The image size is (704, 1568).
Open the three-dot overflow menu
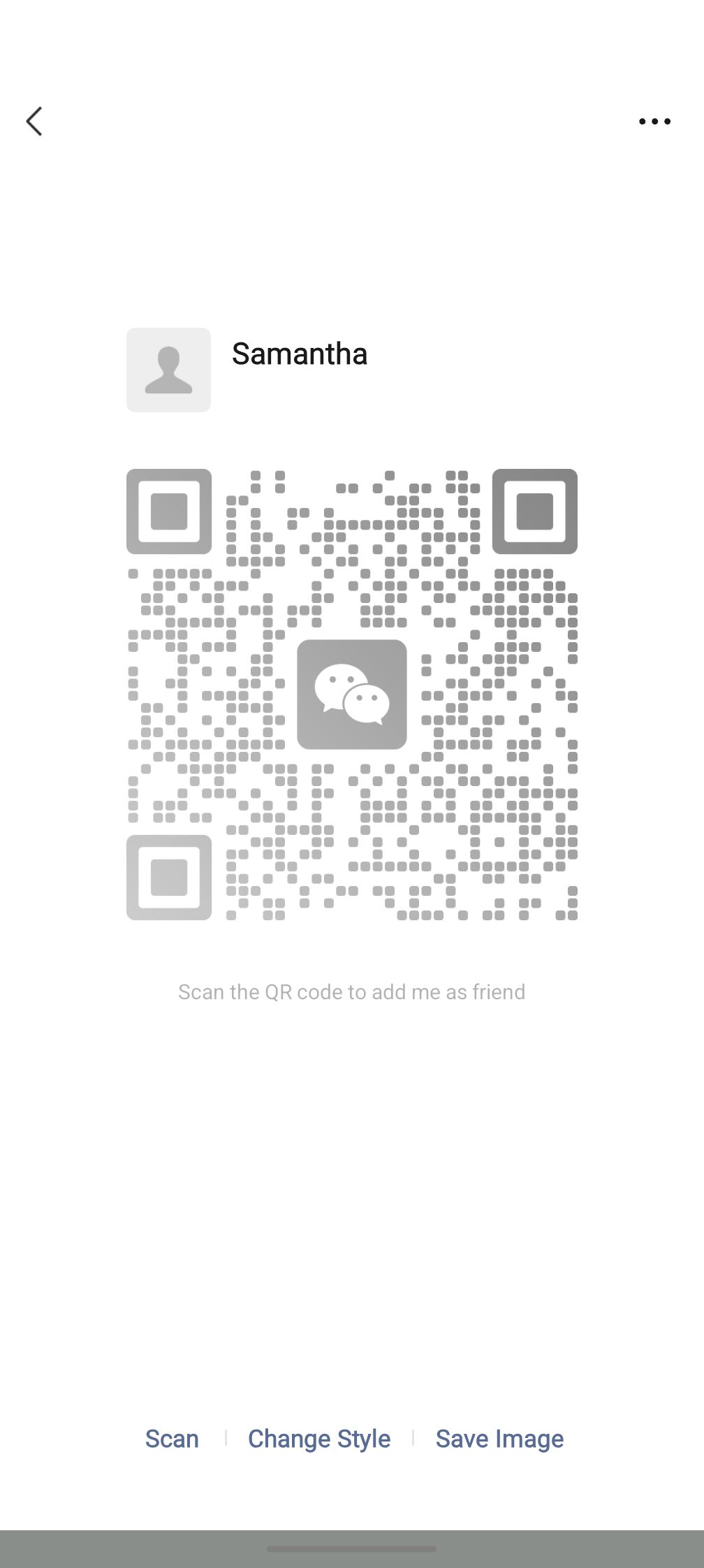[654, 122]
